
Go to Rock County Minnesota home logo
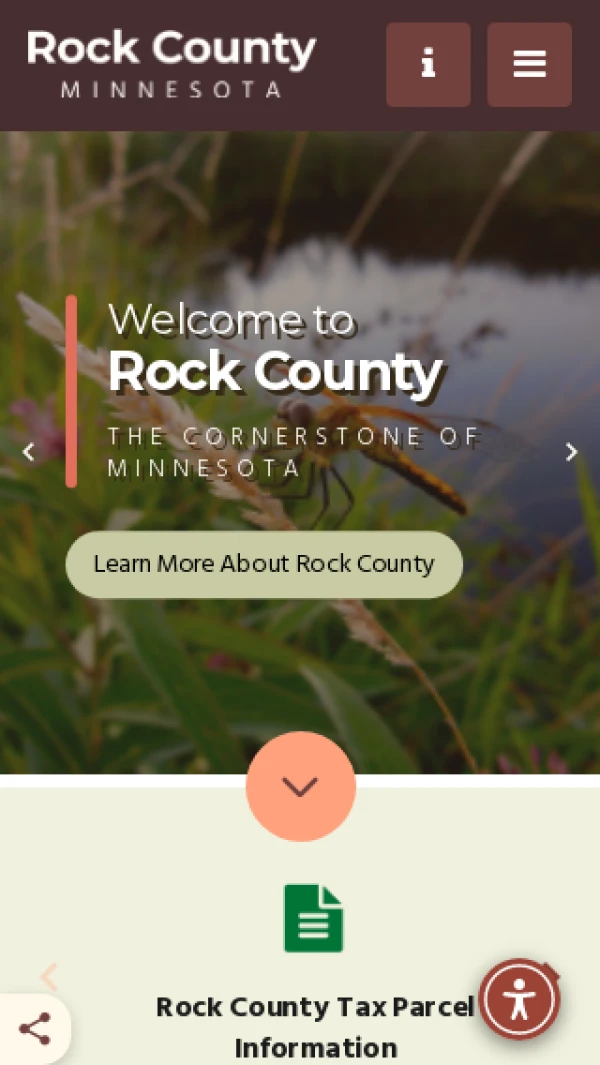click(171, 65)
